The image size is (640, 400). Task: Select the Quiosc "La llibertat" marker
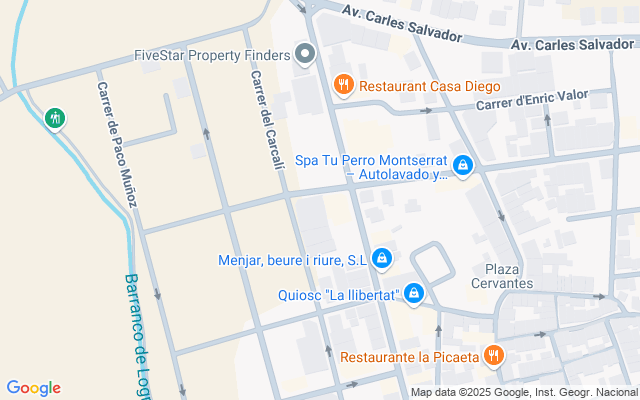[x=413, y=294]
